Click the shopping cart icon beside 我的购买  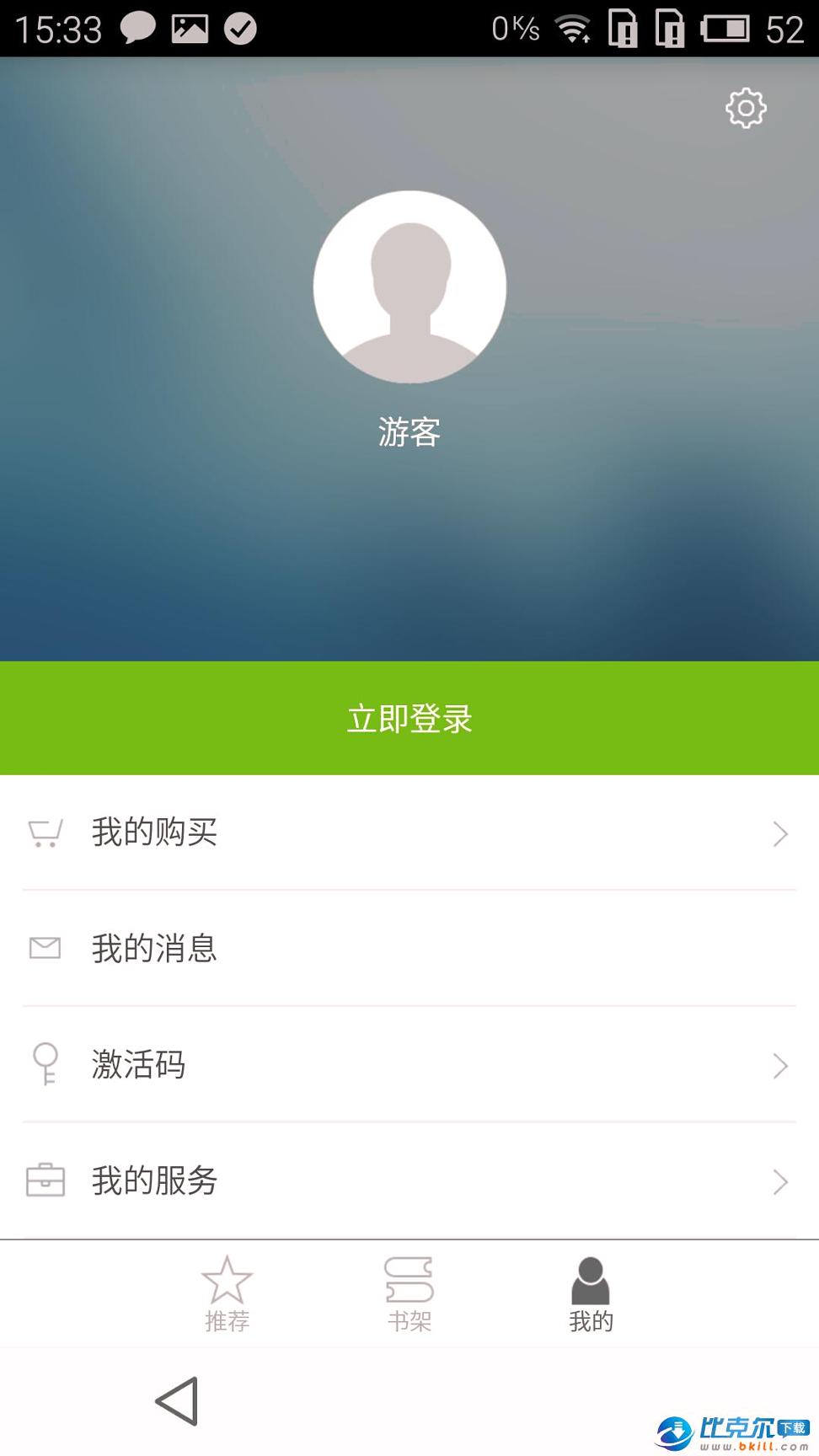(45, 832)
